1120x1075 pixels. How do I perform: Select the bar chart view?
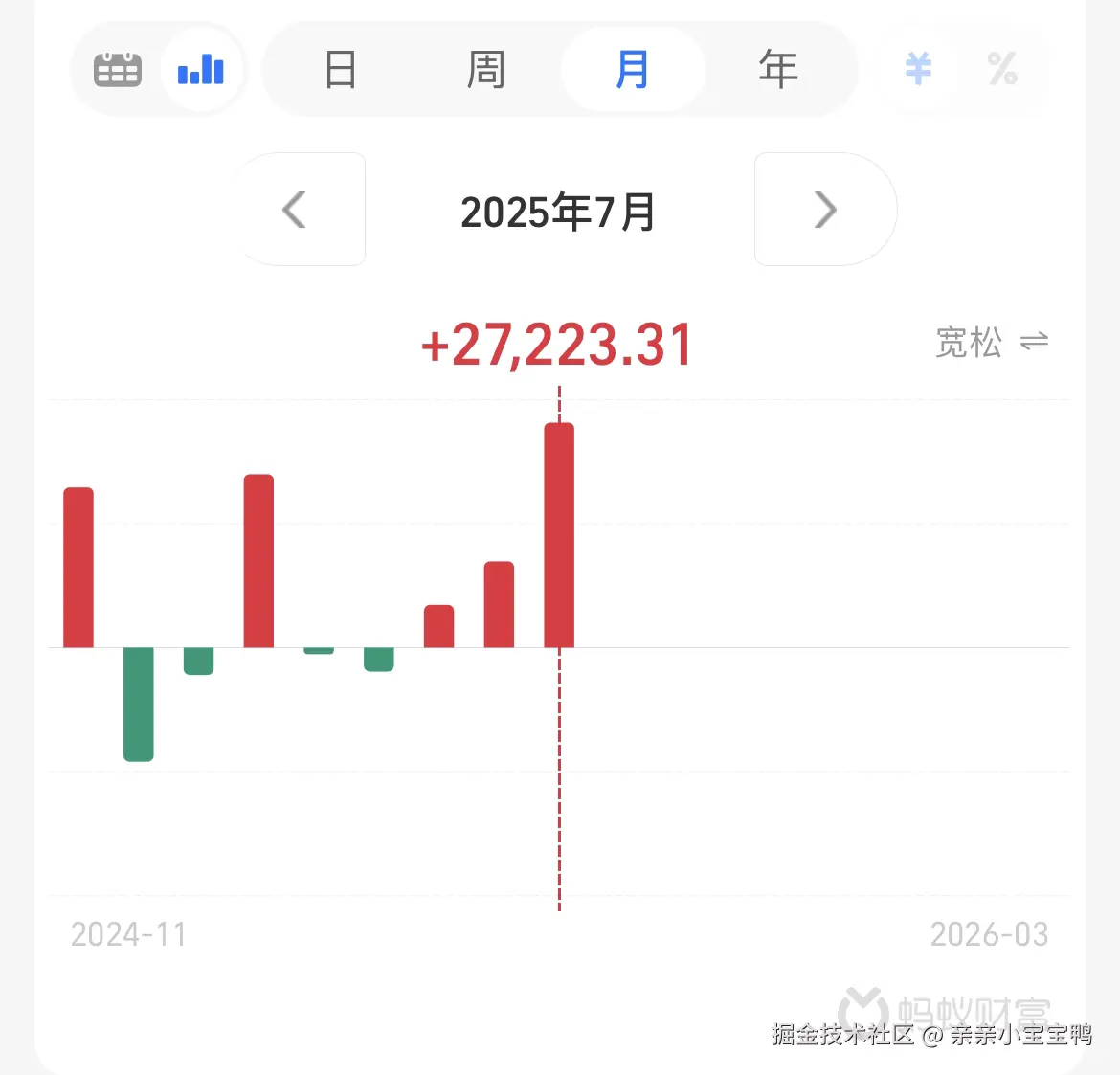pos(201,70)
